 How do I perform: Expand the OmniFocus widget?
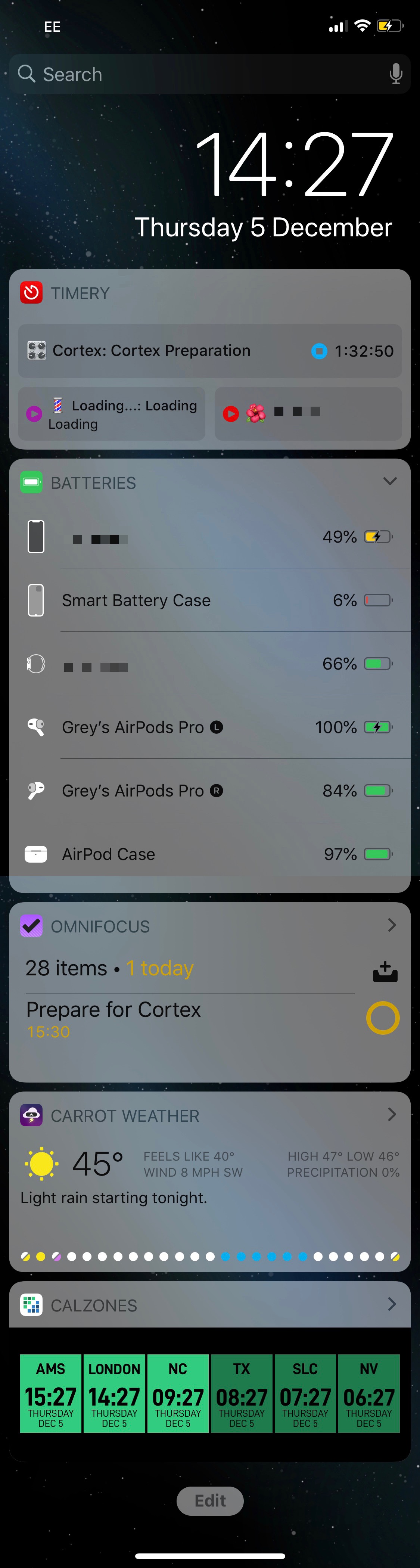click(x=391, y=925)
